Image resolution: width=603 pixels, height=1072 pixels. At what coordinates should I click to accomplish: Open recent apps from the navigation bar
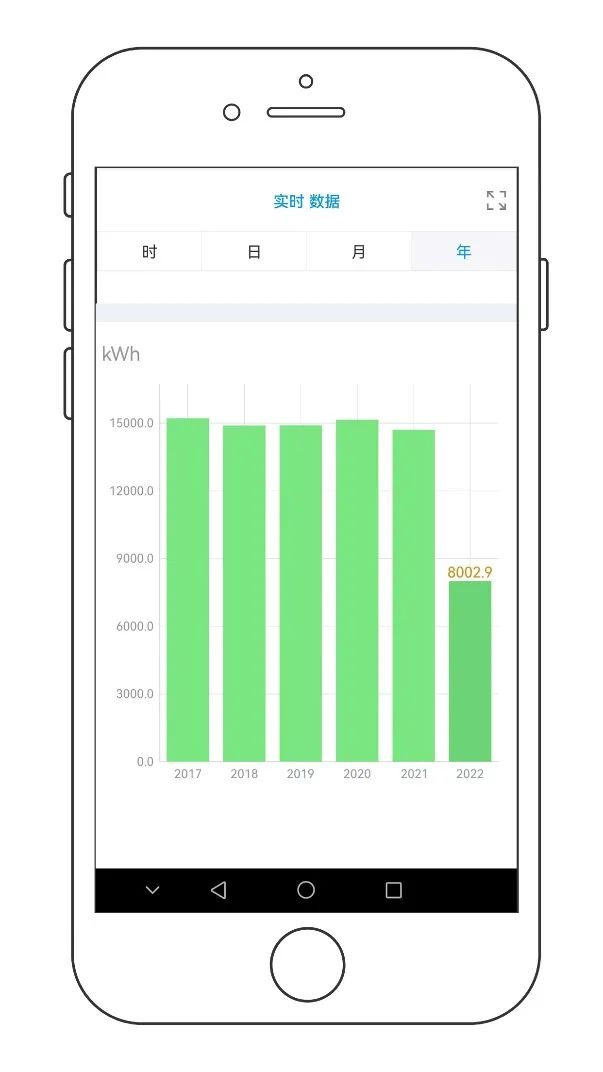click(394, 890)
